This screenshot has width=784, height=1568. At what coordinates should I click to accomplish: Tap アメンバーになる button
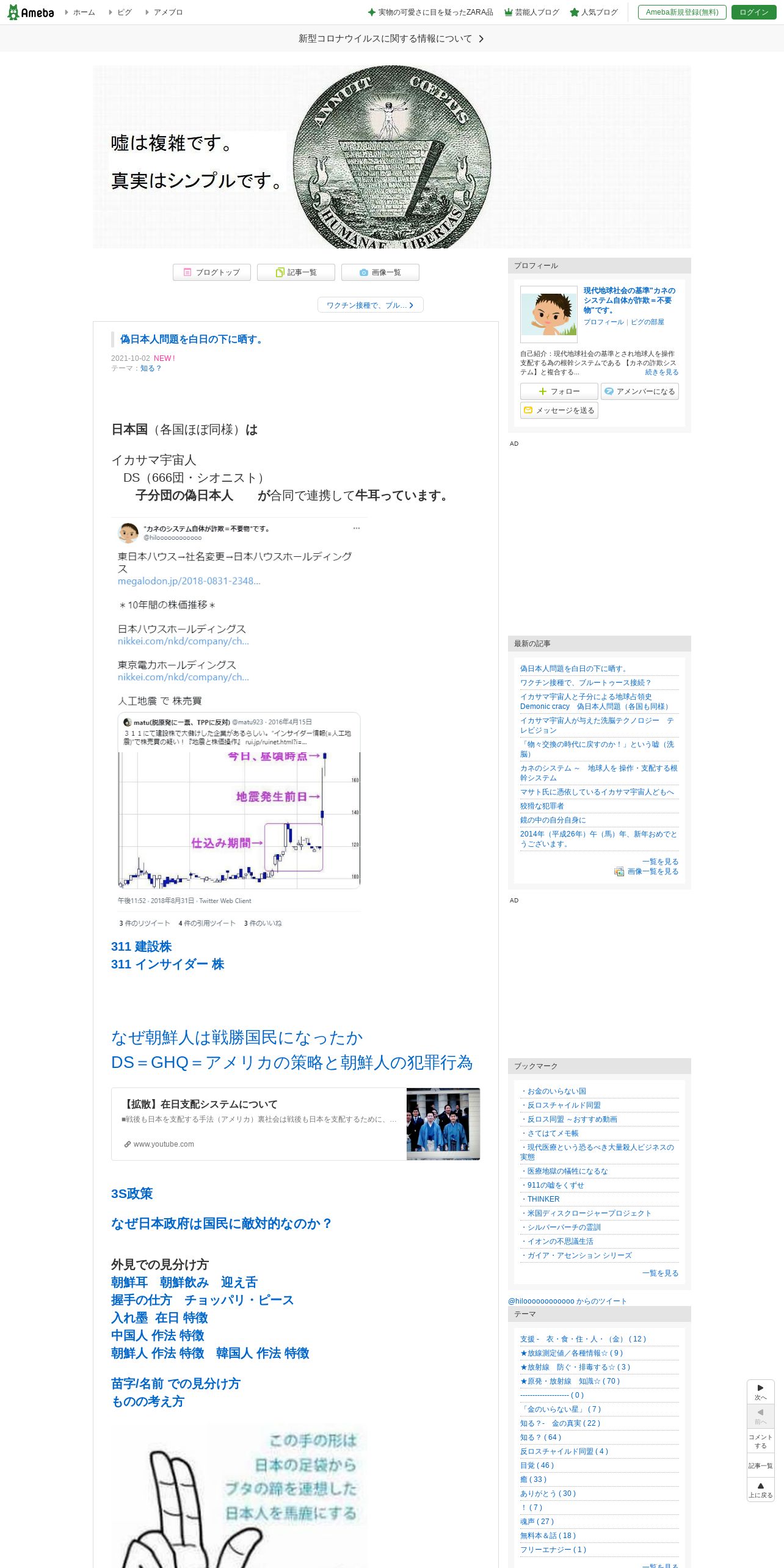click(640, 391)
